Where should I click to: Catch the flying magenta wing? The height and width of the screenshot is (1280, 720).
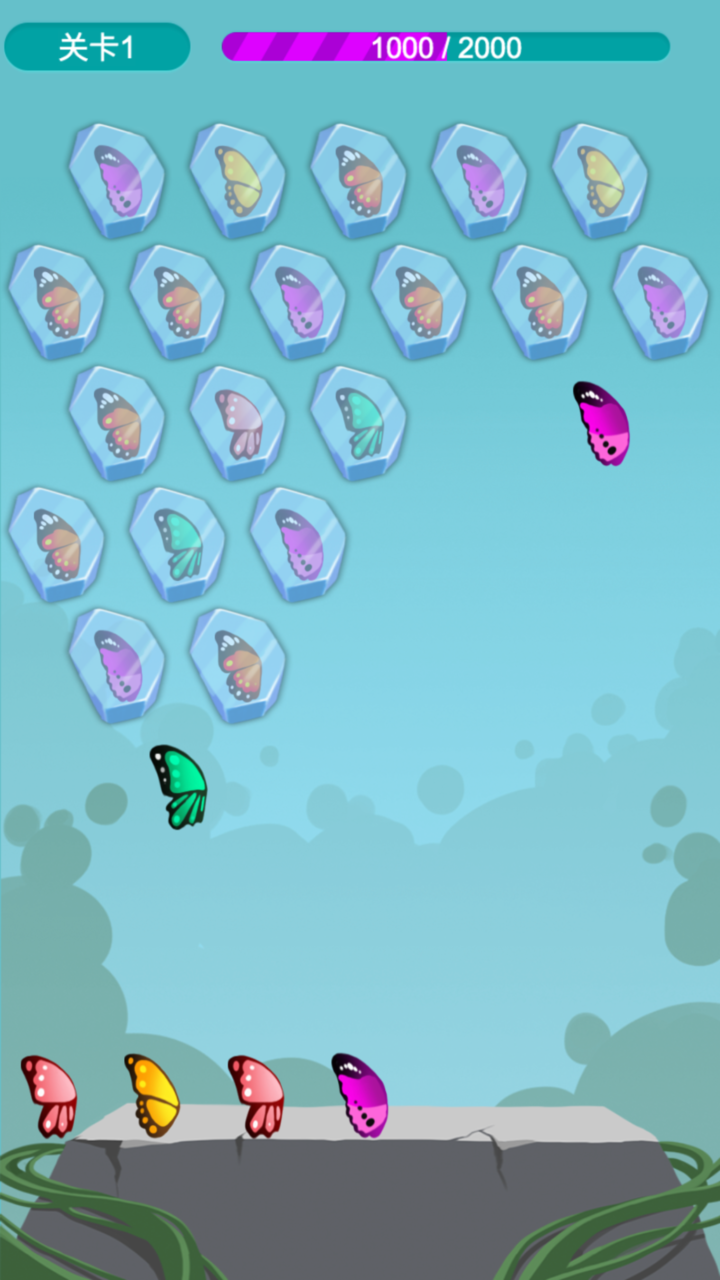pyautogui.click(x=602, y=423)
